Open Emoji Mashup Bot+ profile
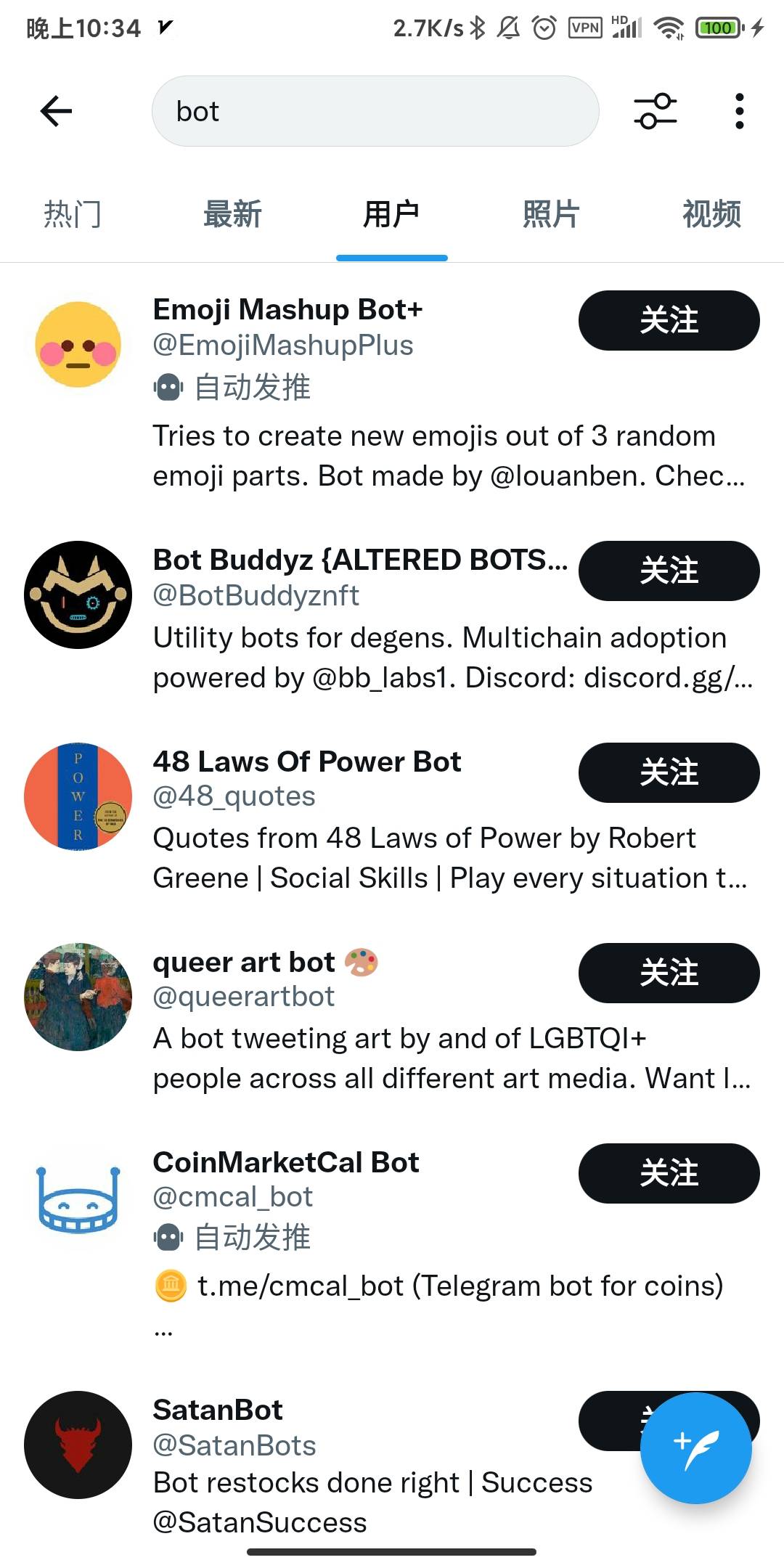The image size is (784, 1568). (x=287, y=310)
